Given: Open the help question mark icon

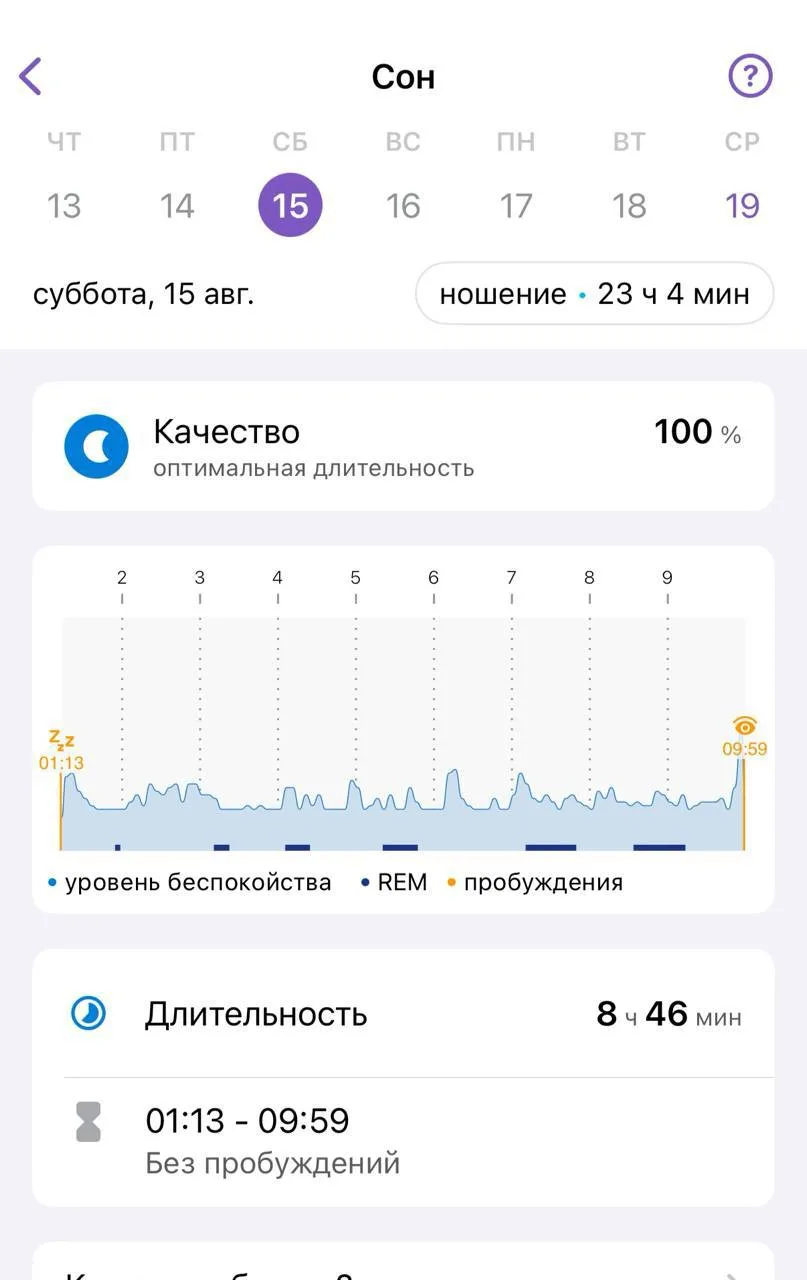Looking at the screenshot, I should [750, 76].
